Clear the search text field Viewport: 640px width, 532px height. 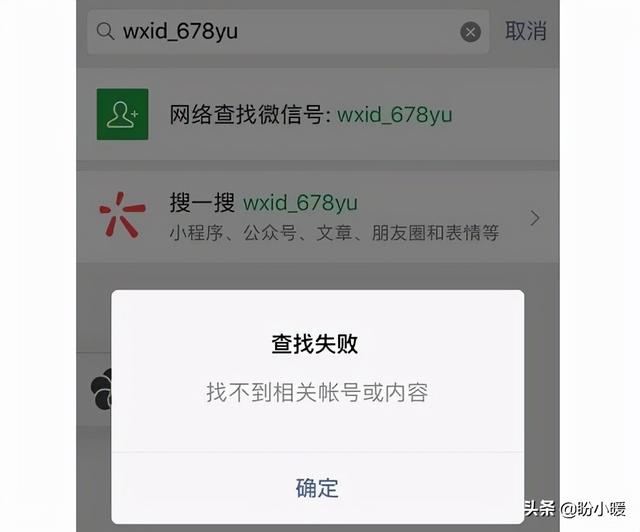470,32
